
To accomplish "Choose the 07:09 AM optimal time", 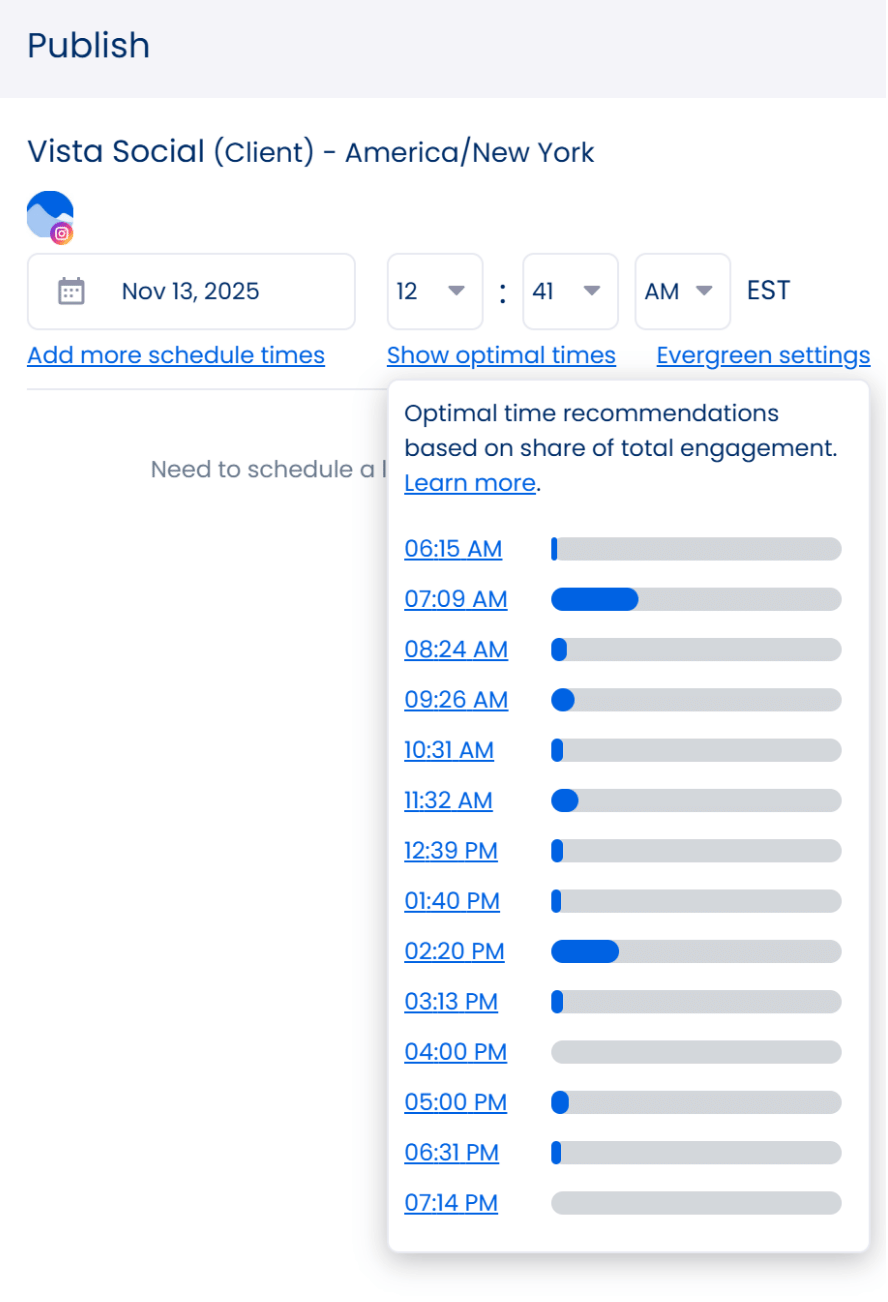I will (455, 599).
